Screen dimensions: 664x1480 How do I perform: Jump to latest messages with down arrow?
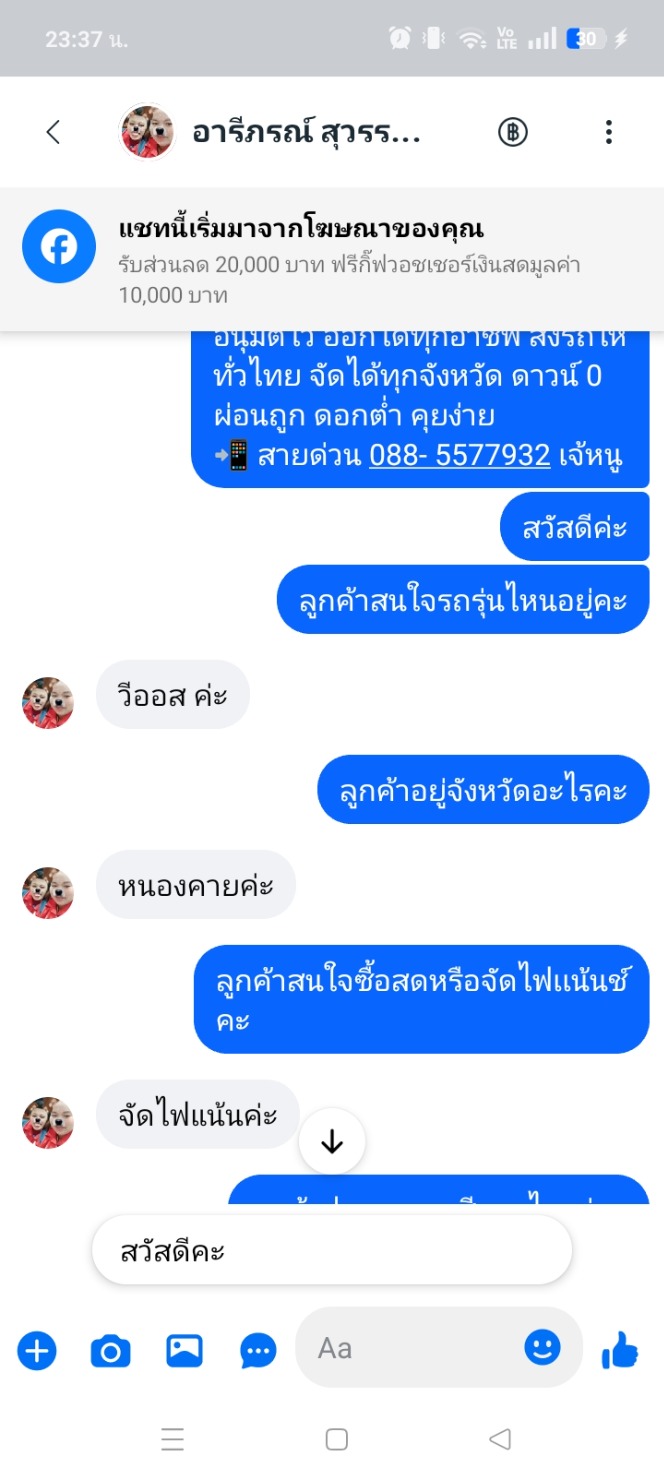coord(332,1141)
